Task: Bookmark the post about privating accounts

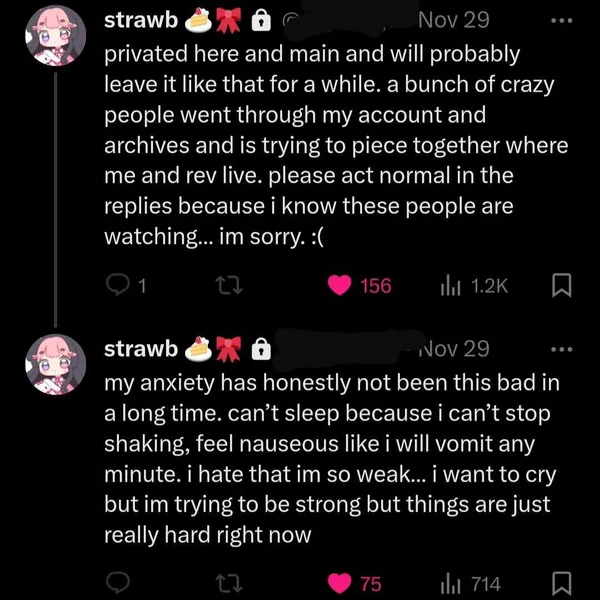Action: [560, 286]
